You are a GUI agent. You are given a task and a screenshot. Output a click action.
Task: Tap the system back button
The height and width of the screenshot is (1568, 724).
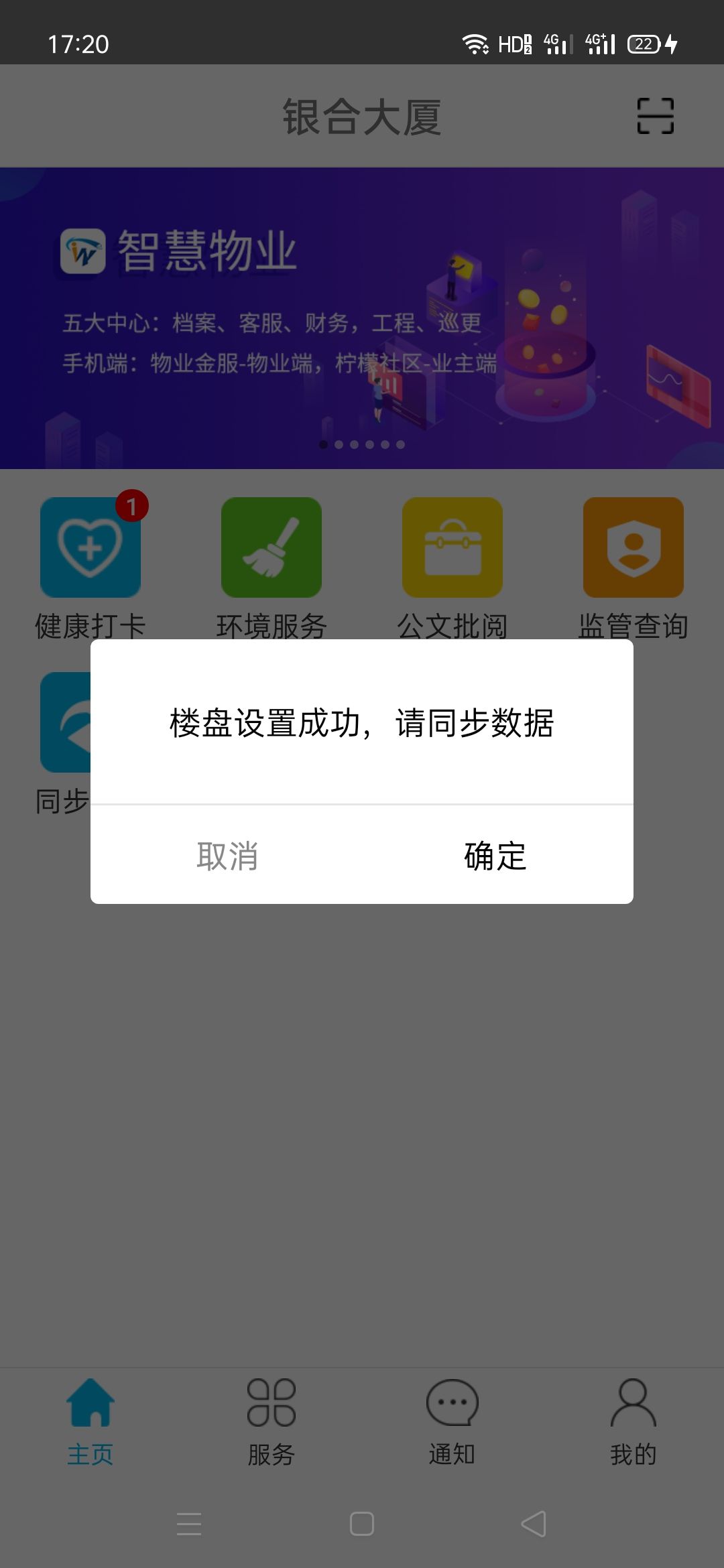pyautogui.click(x=534, y=1524)
